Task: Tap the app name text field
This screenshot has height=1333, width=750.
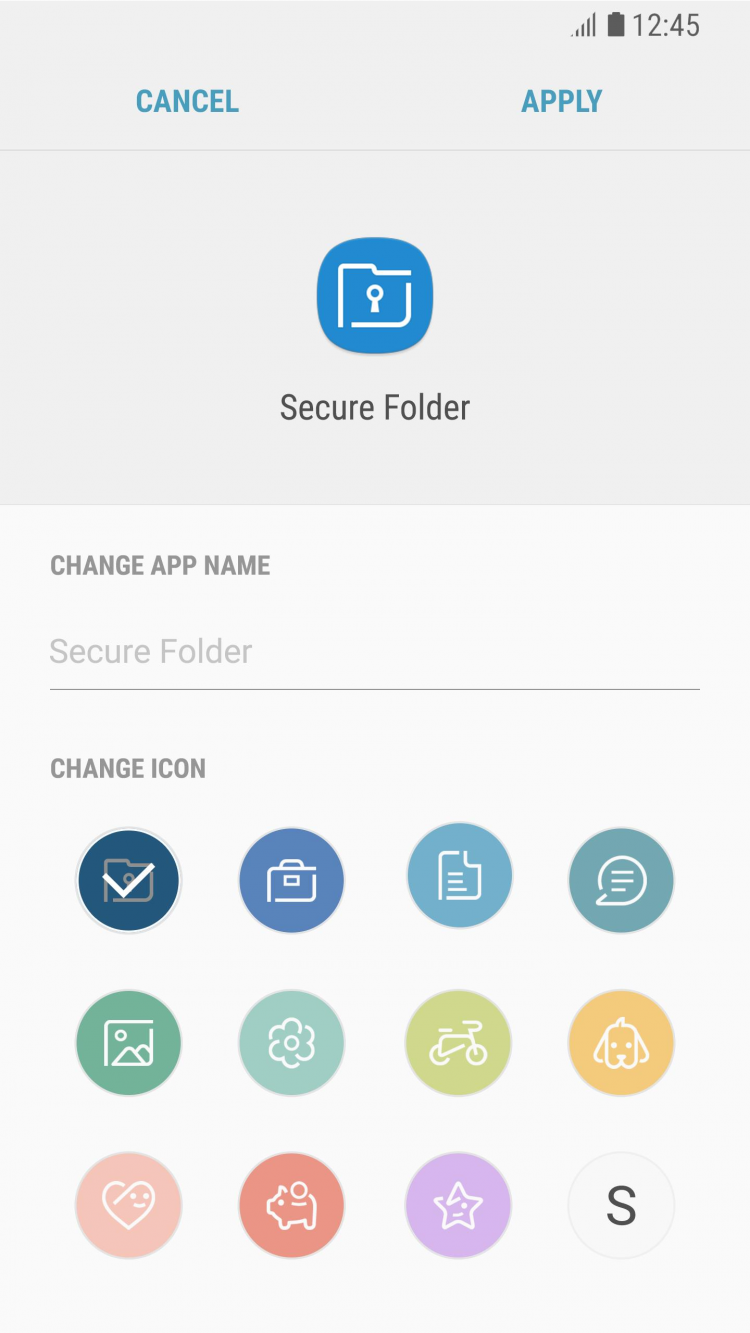Action: pyautogui.click(x=374, y=652)
